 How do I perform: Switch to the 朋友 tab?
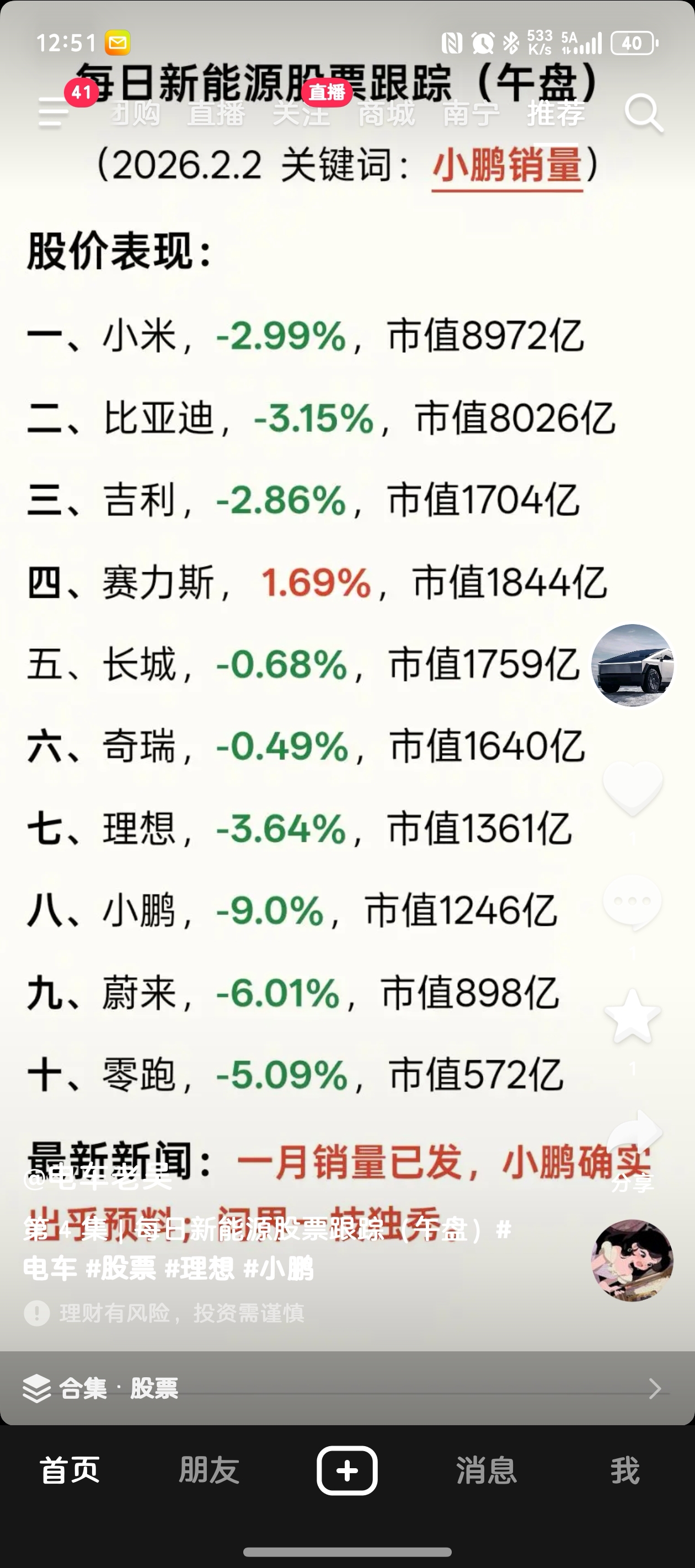click(209, 1470)
